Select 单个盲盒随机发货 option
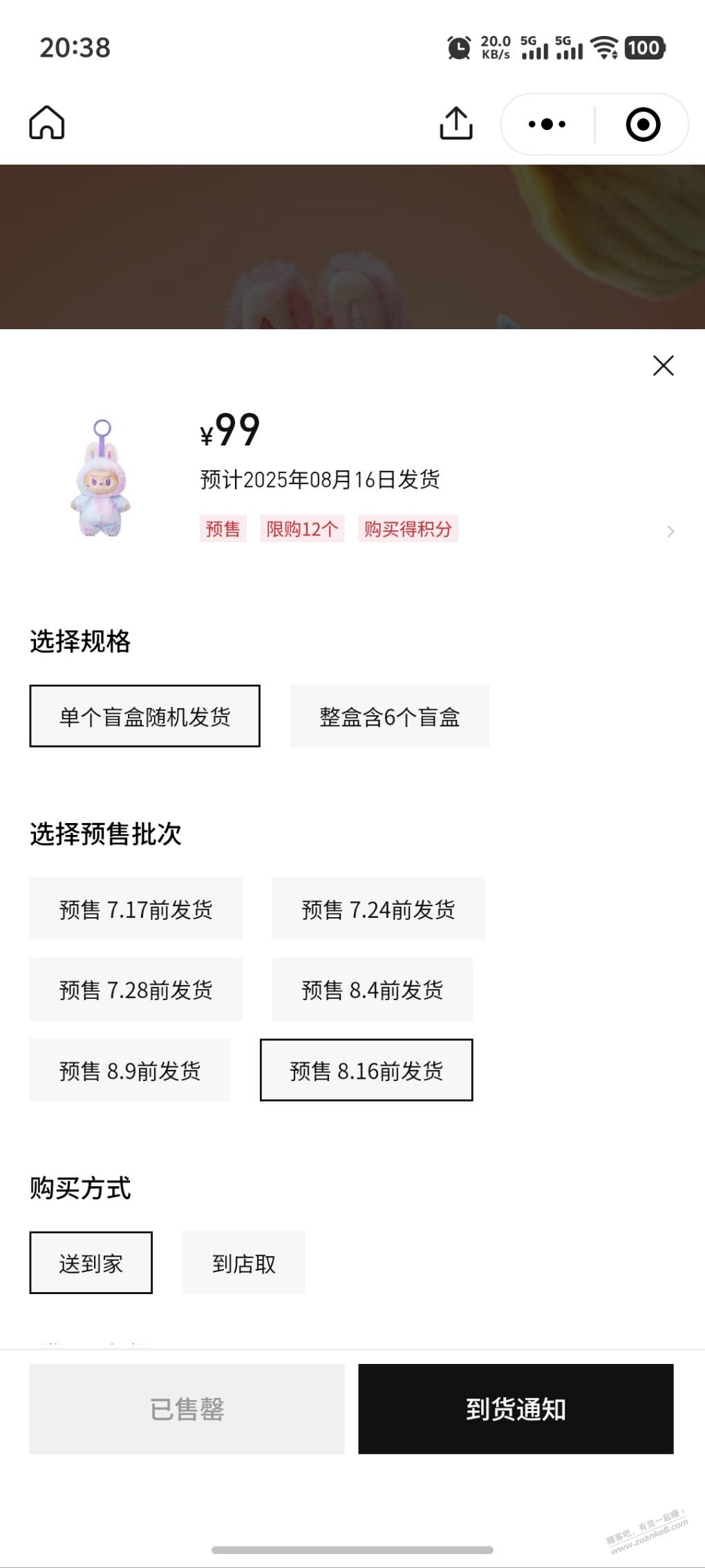 click(144, 717)
